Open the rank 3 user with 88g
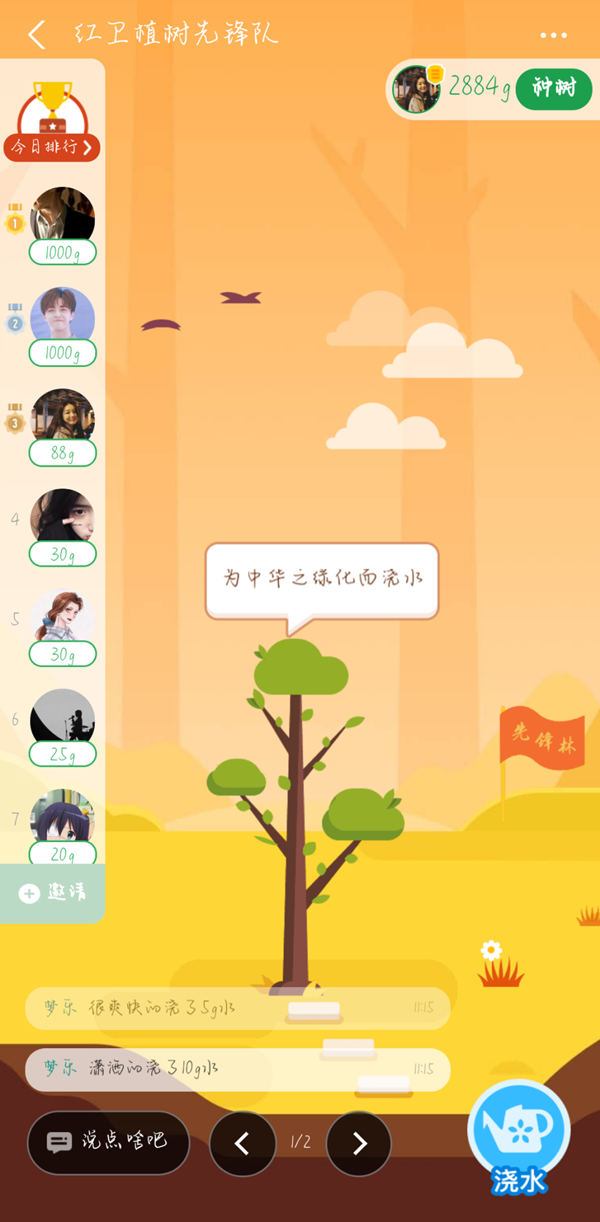The height and width of the screenshot is (1222, 600). [63, 416]
